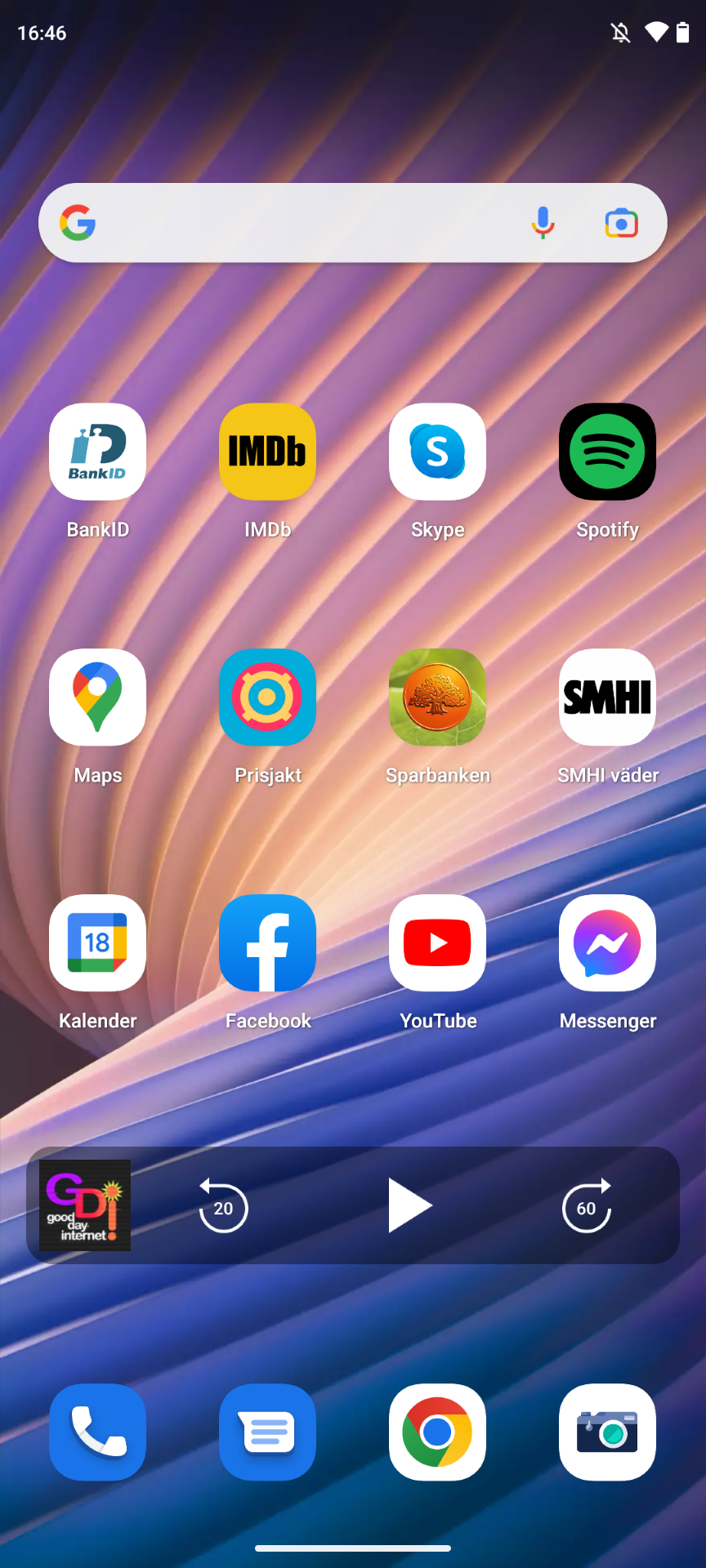Viewport: 706px width, 1568px height.
Task: Launch Chrome from the dock
Action: [x=438, y=1432]
